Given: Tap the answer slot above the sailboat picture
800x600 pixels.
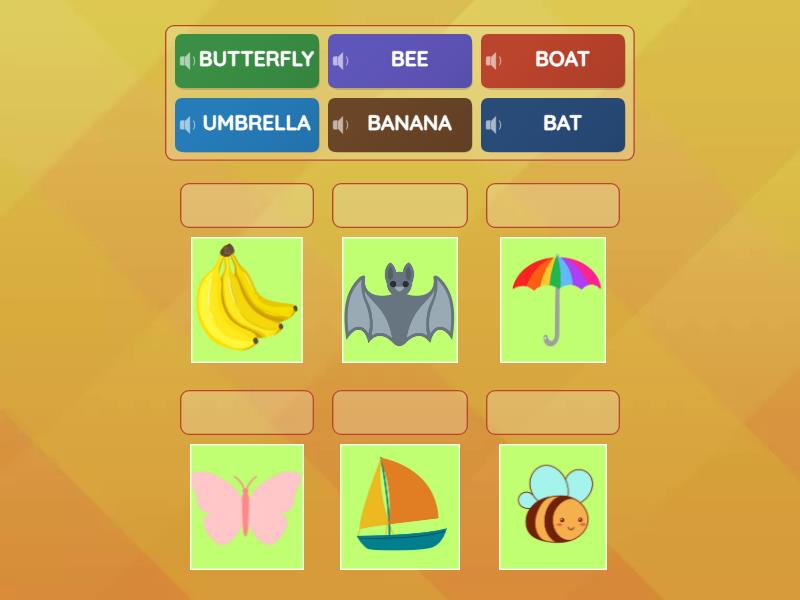Looking at the screenshot, I should click(x=400, y=412).
